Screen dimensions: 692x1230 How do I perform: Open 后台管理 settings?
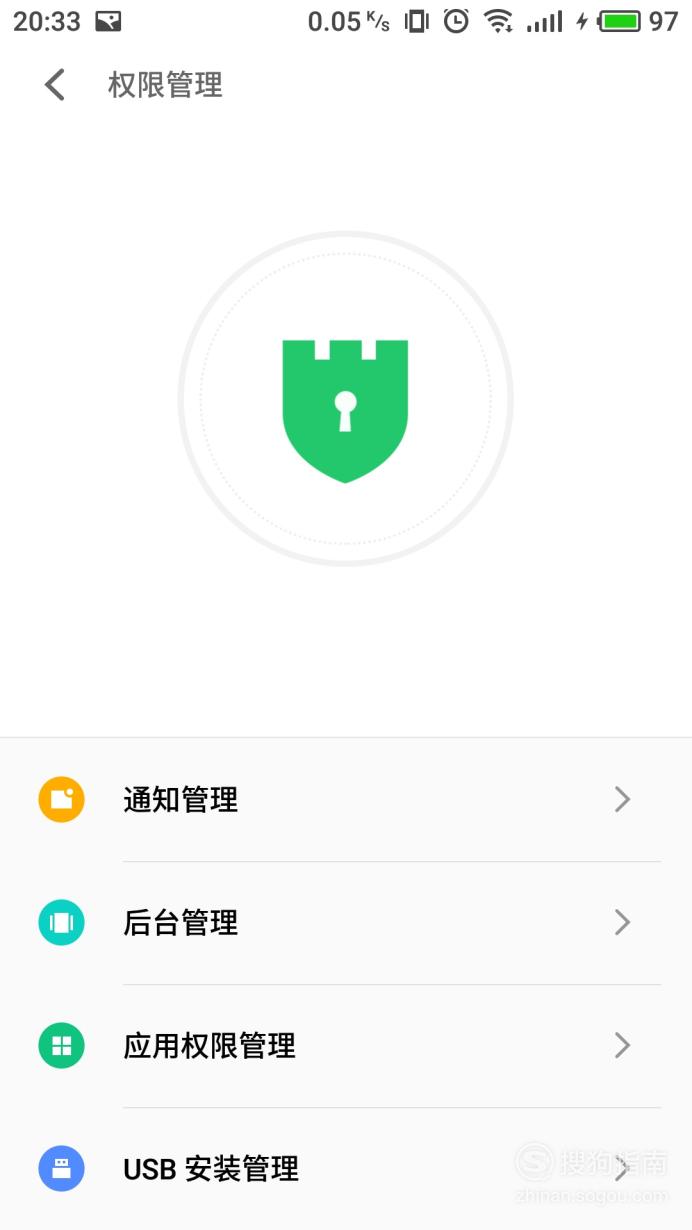(x=346, y=922)
